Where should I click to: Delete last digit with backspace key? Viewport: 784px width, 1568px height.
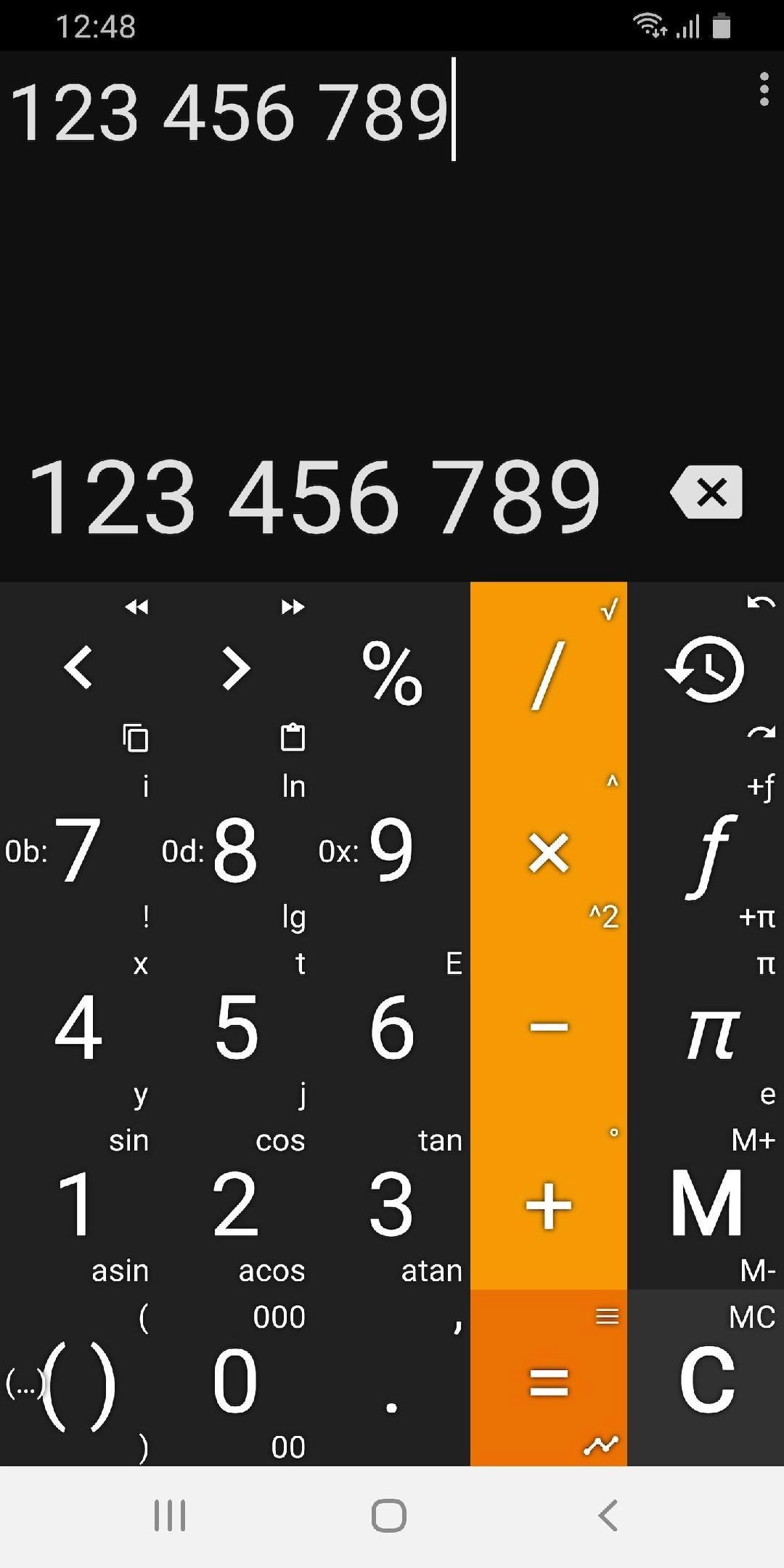click(706, 492)
